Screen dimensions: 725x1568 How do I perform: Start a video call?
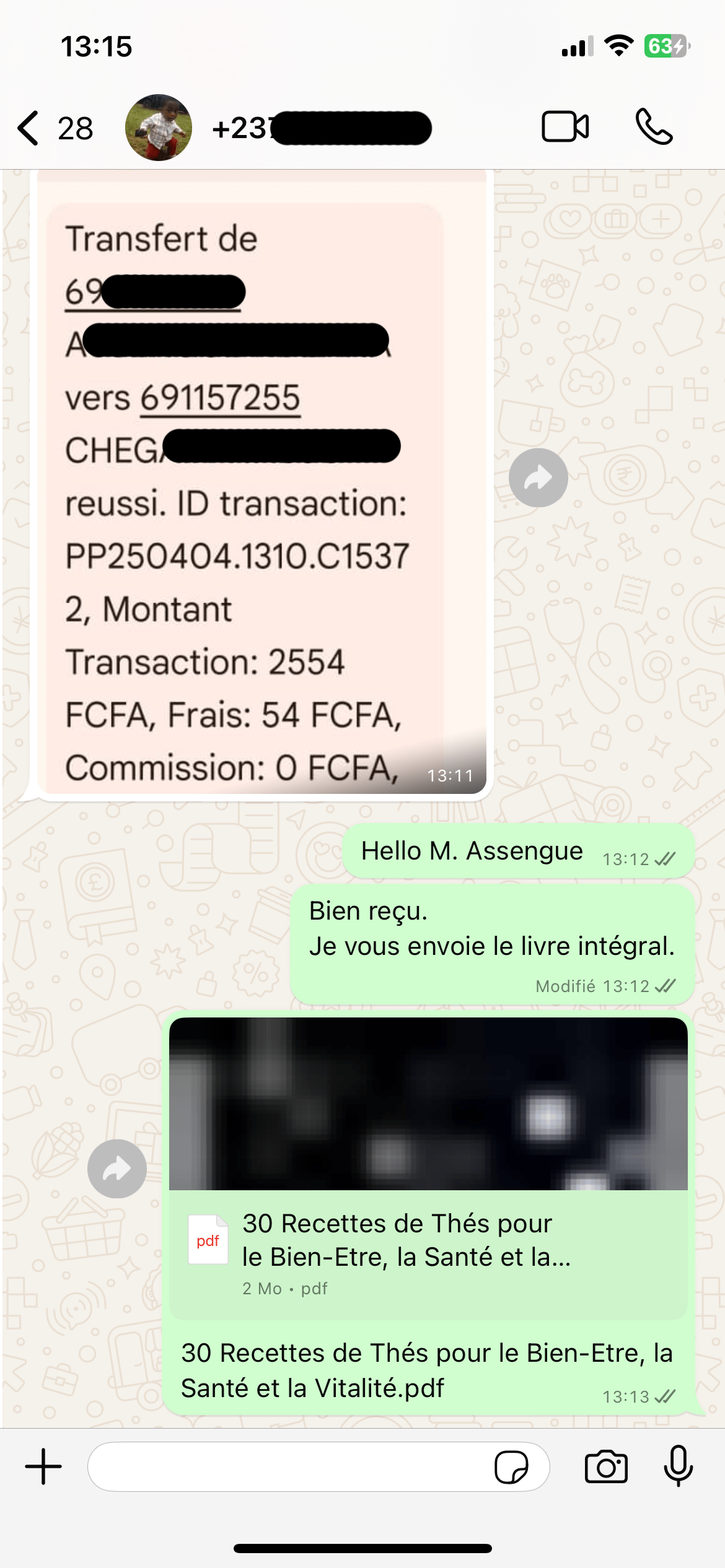(x=565, y=127)
